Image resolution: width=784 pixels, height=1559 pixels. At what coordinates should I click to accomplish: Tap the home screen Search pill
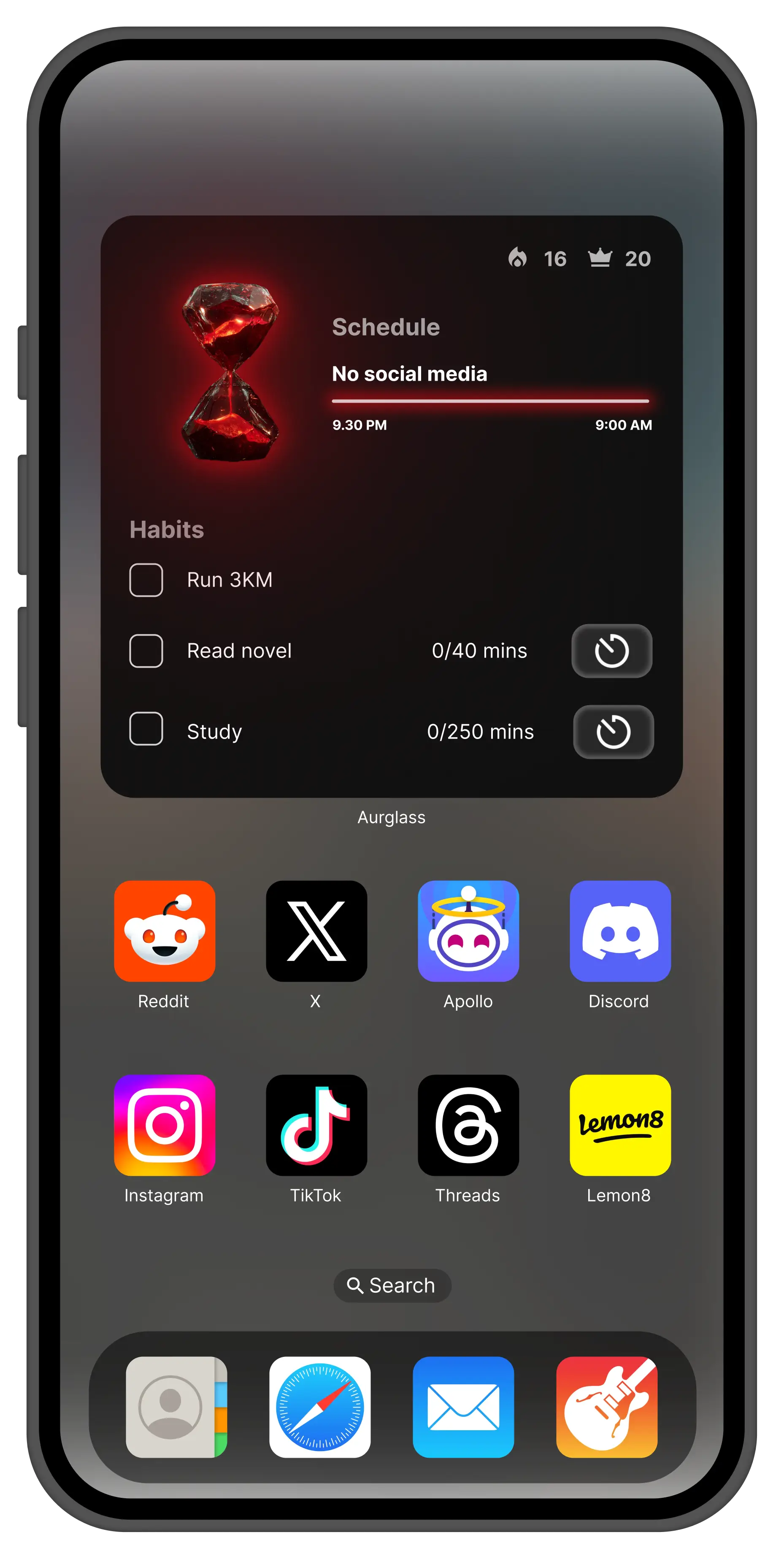[x=392, y=1286]
